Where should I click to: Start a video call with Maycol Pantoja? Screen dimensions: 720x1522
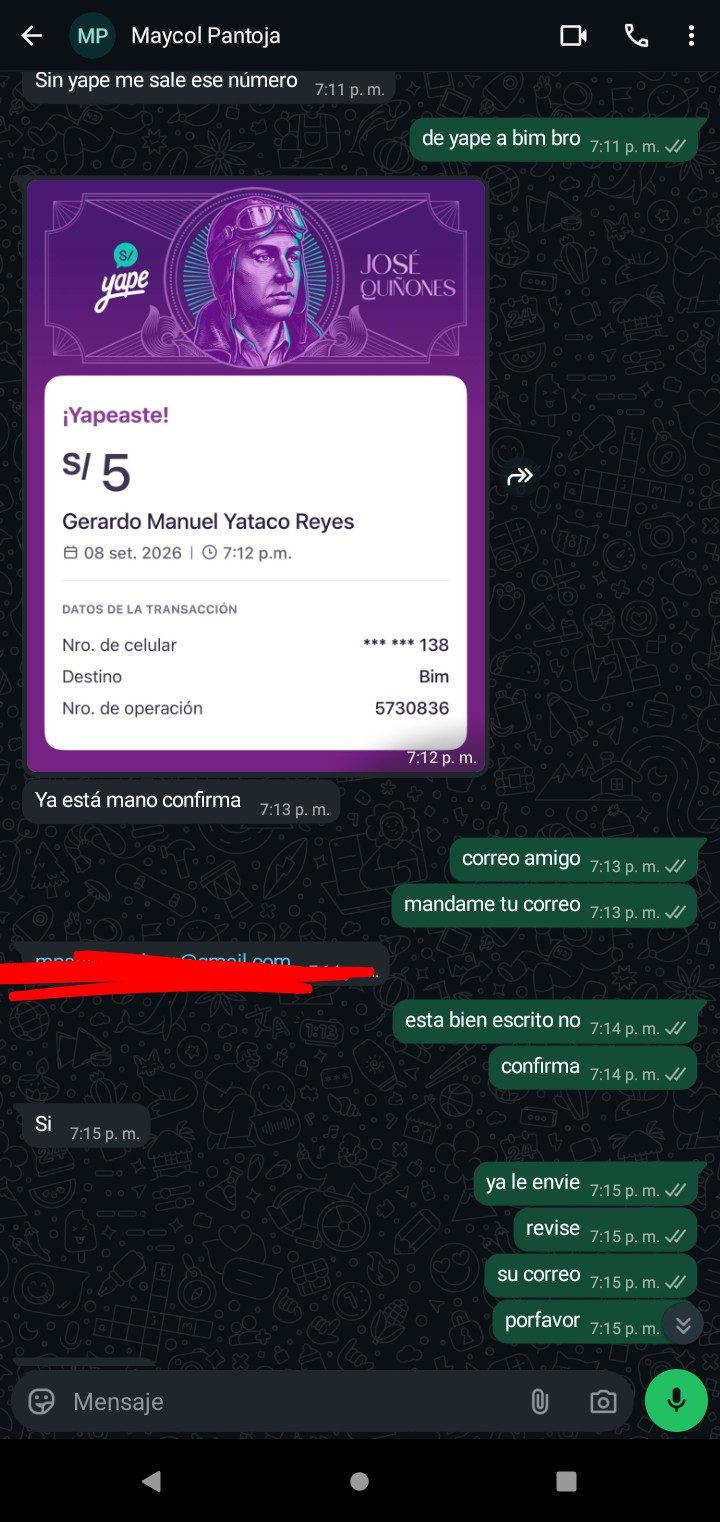point(573,36)
